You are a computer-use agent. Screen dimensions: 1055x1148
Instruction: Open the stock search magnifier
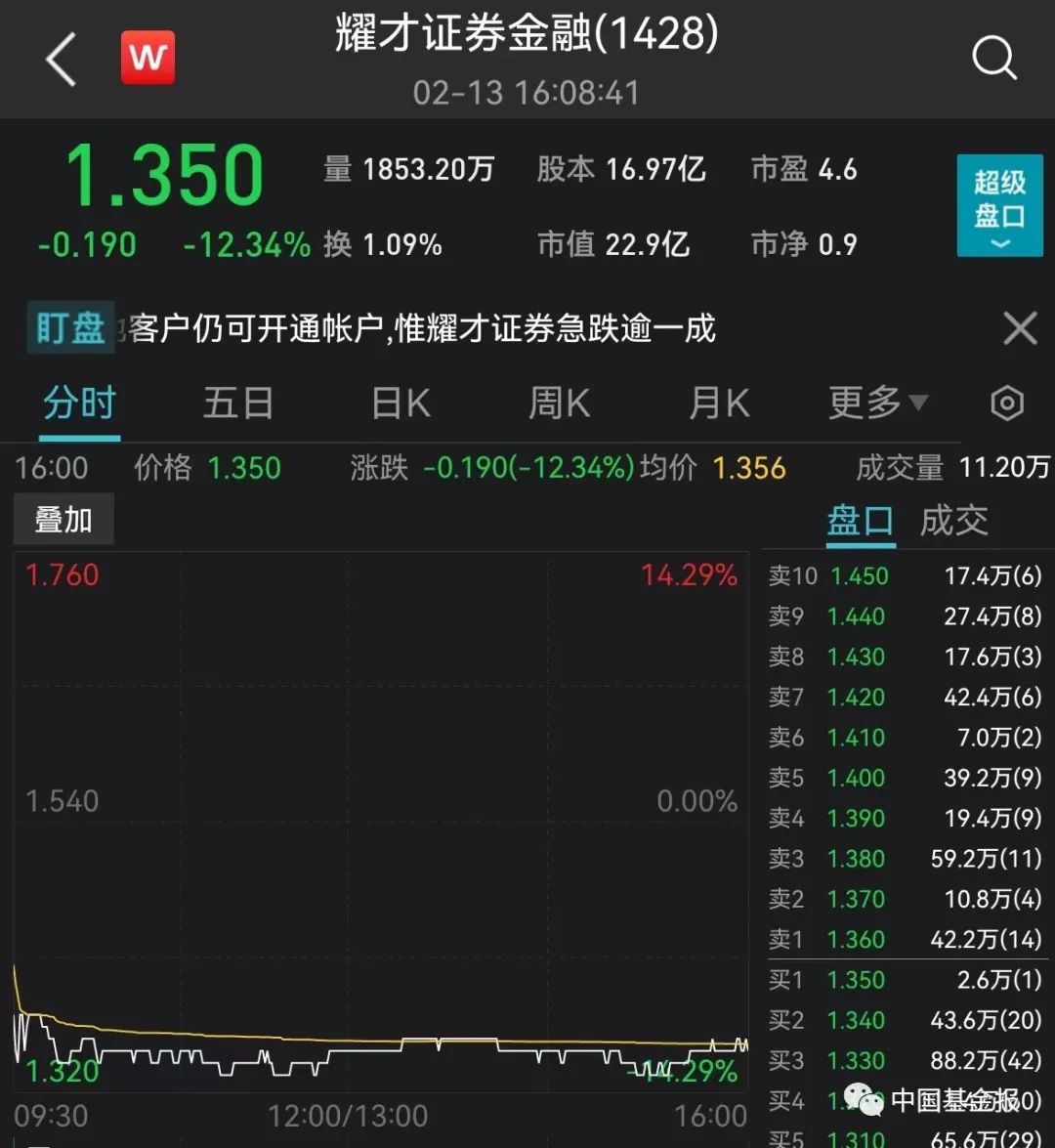[x=993, y=60]
